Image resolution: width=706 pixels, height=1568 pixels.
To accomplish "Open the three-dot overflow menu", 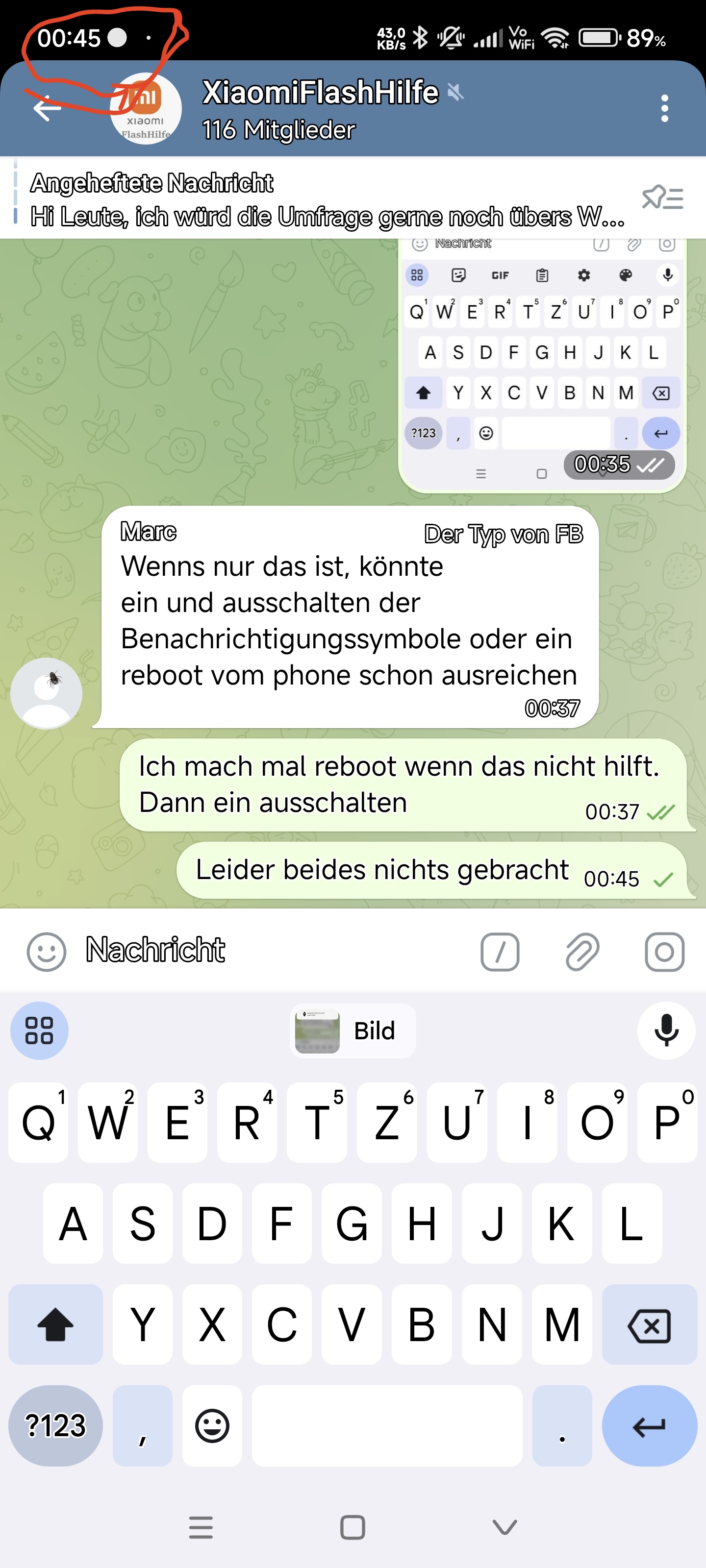I will coord(665,108).
